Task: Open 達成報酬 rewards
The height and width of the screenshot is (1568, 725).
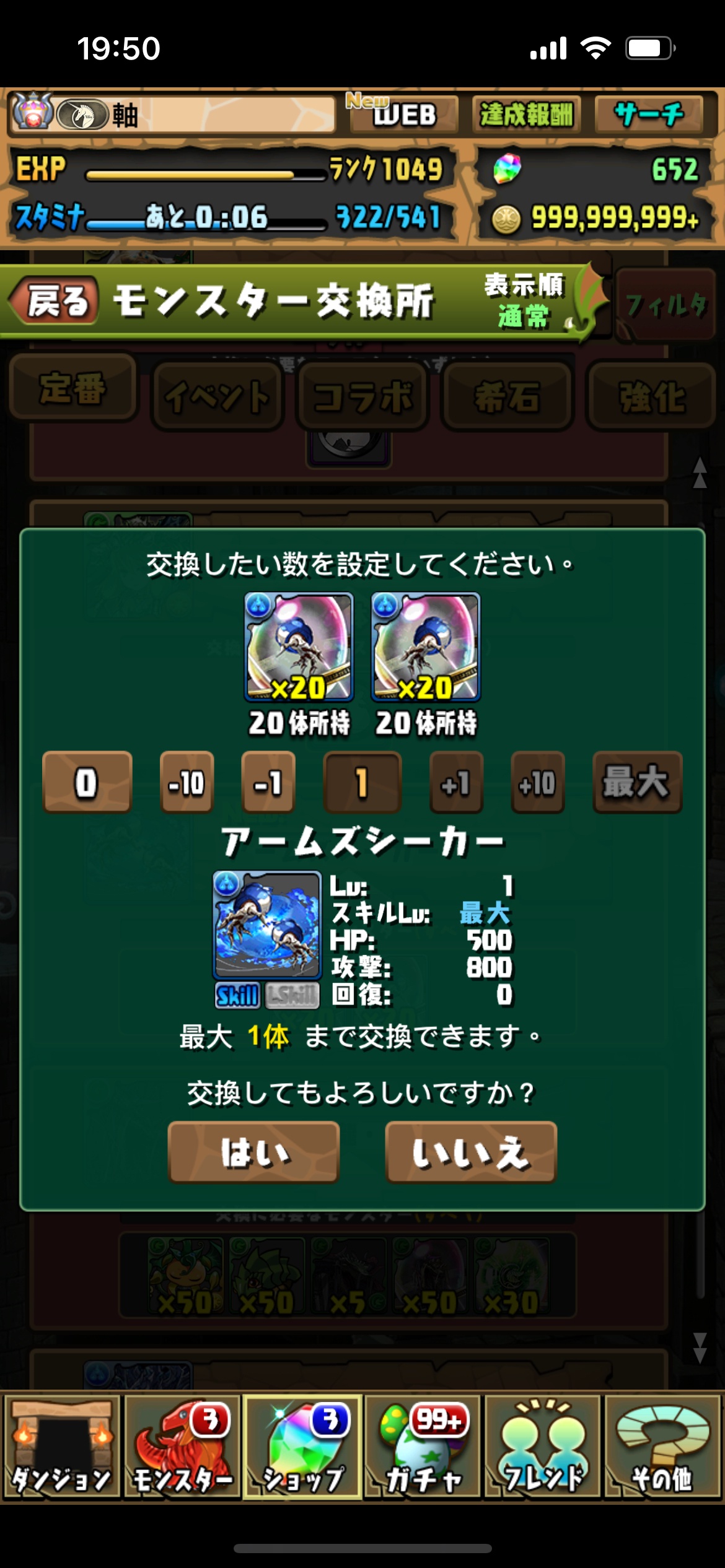Action: coord(526,115)
